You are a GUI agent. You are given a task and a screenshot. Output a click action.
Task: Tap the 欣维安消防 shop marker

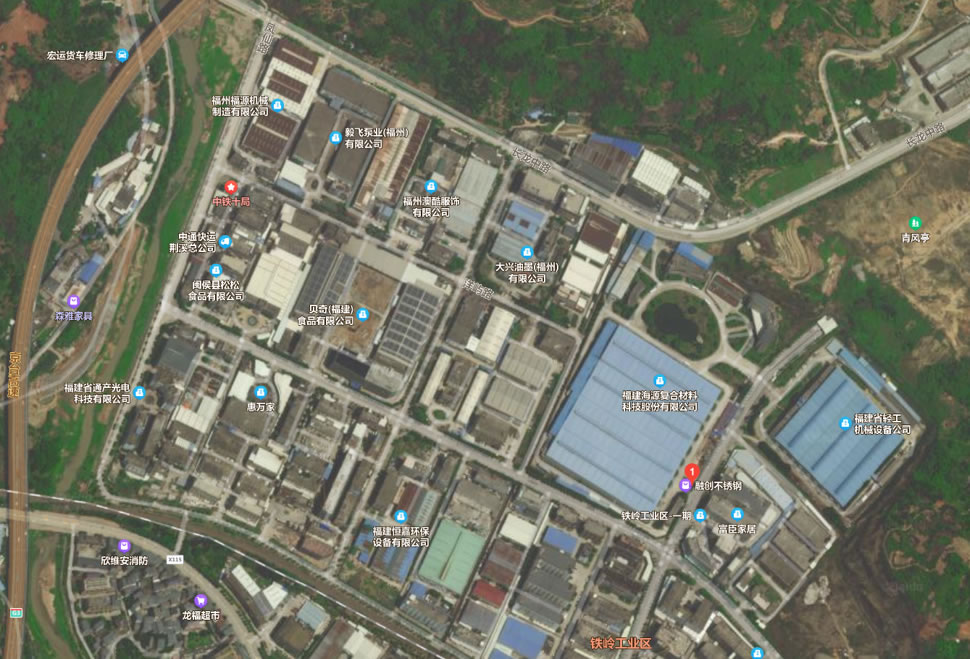tap(124, 546)
